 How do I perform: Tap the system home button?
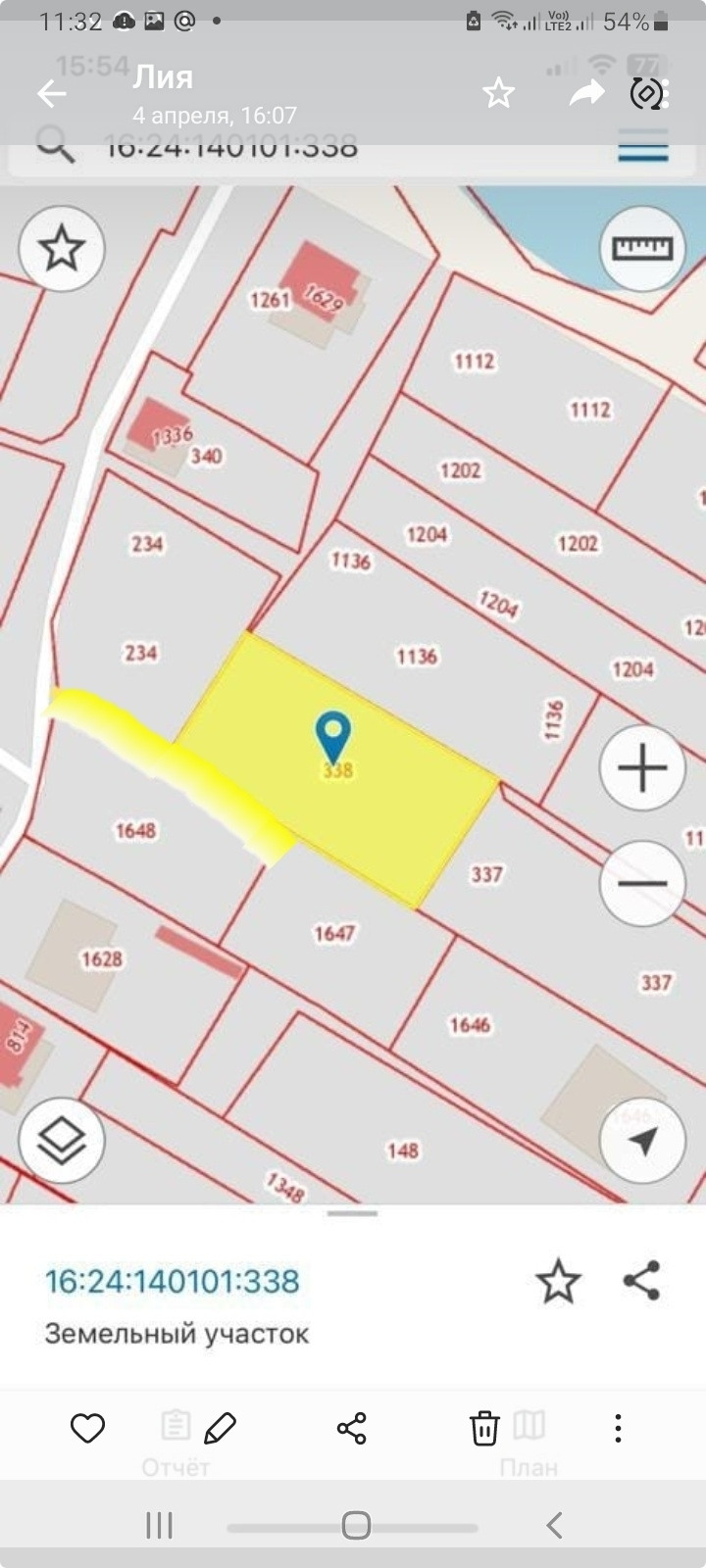point(355,1525)
